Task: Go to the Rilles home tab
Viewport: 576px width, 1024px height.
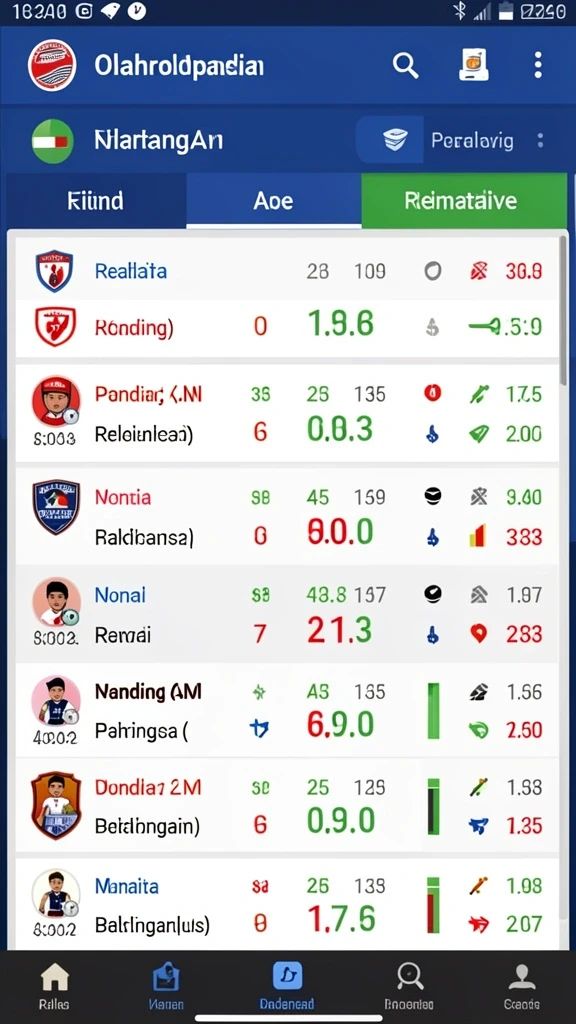Action: [x=55, y=986]
